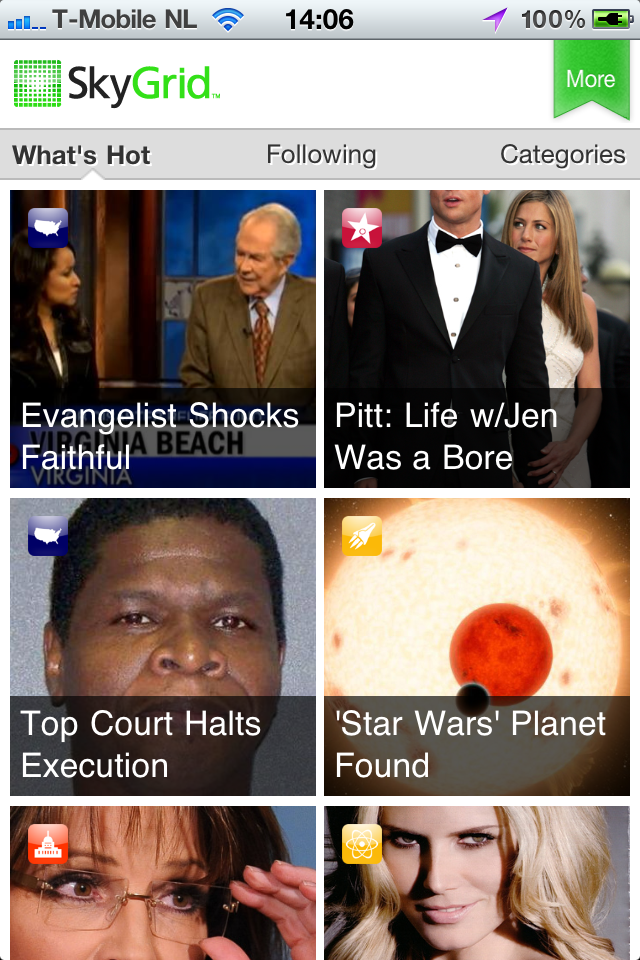Open the More ribbon button
Screen dimensions: 640x960
[x=590, y=79]
